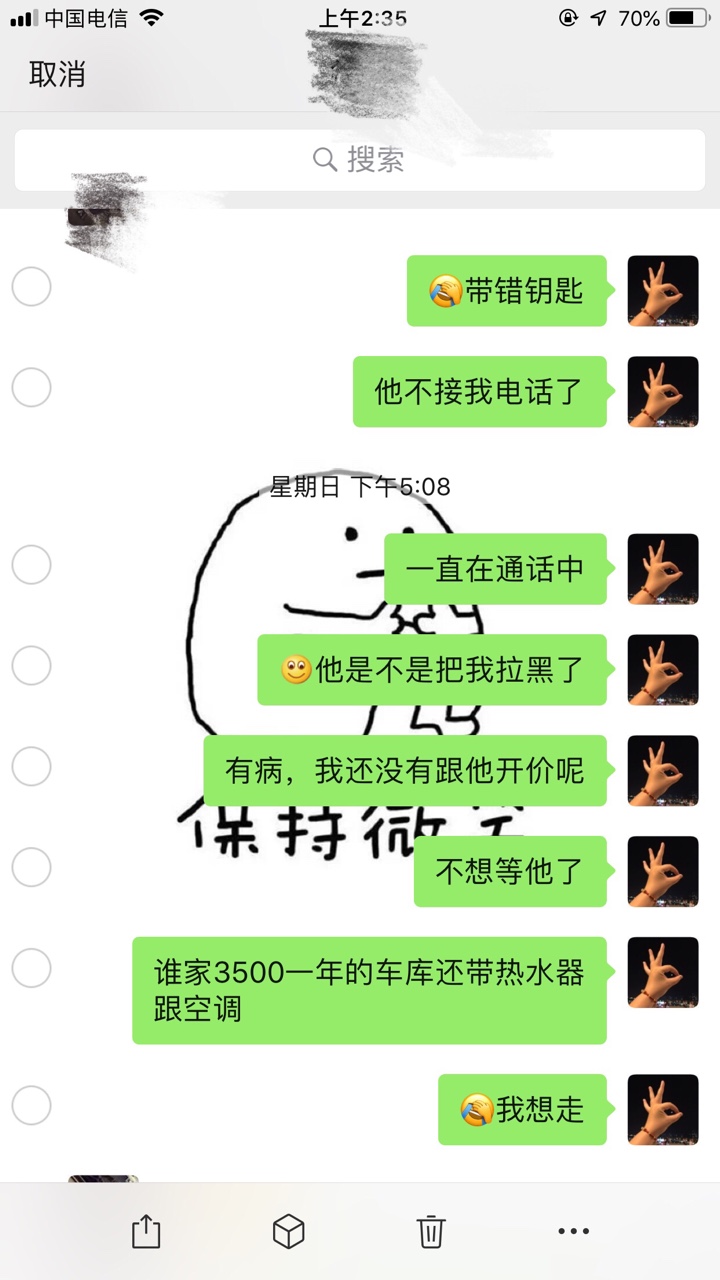Tap 取消 to cancel selection
Image resolution: width=720 pixels, height=1280 pixels.
(57, 74)
